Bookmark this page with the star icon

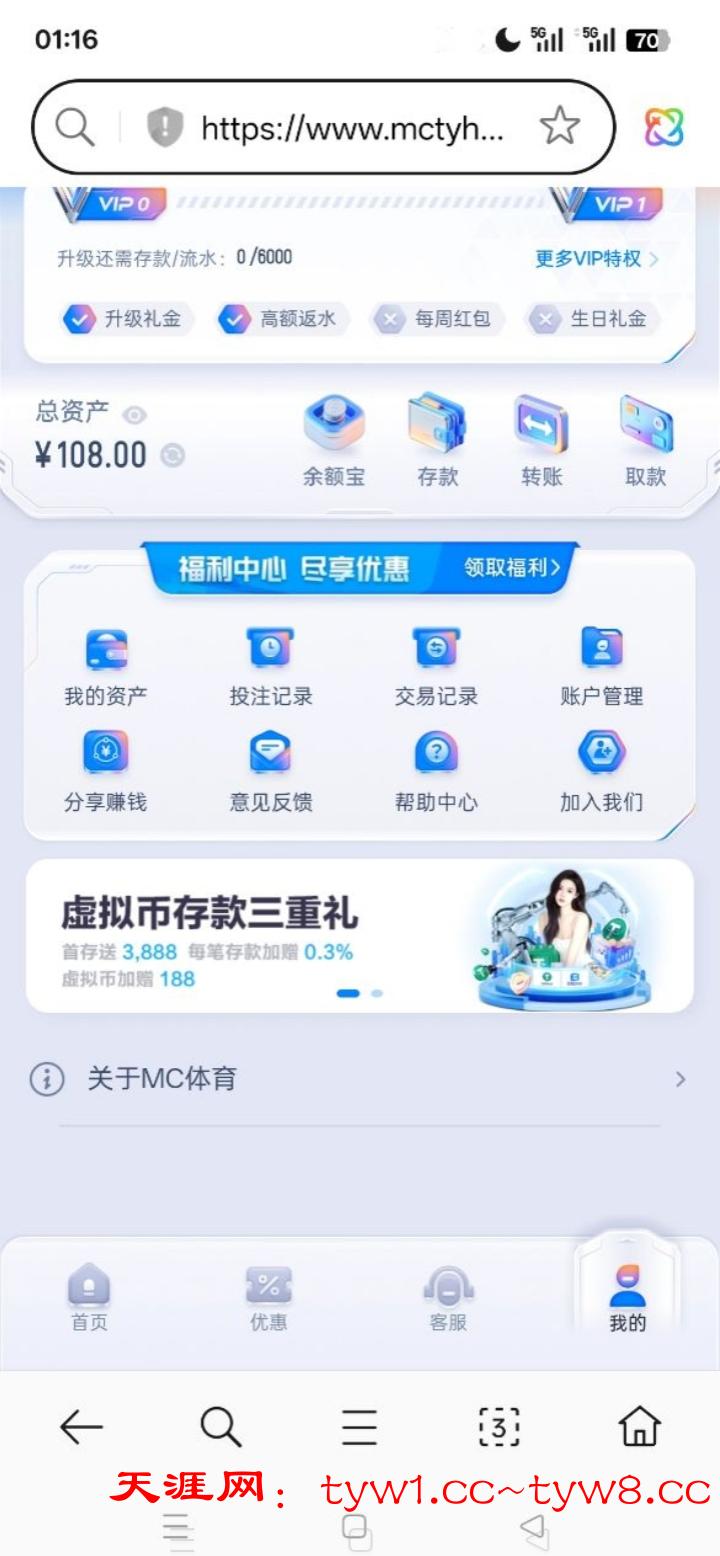click(x=559, y=127)
